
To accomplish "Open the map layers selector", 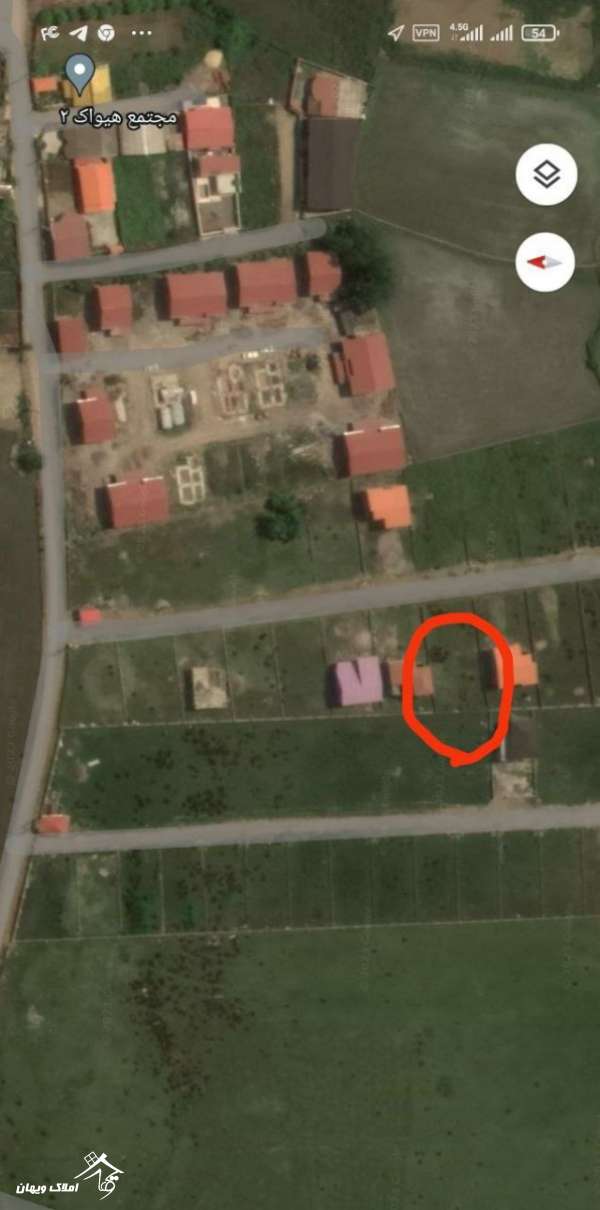I will (546, 175).
